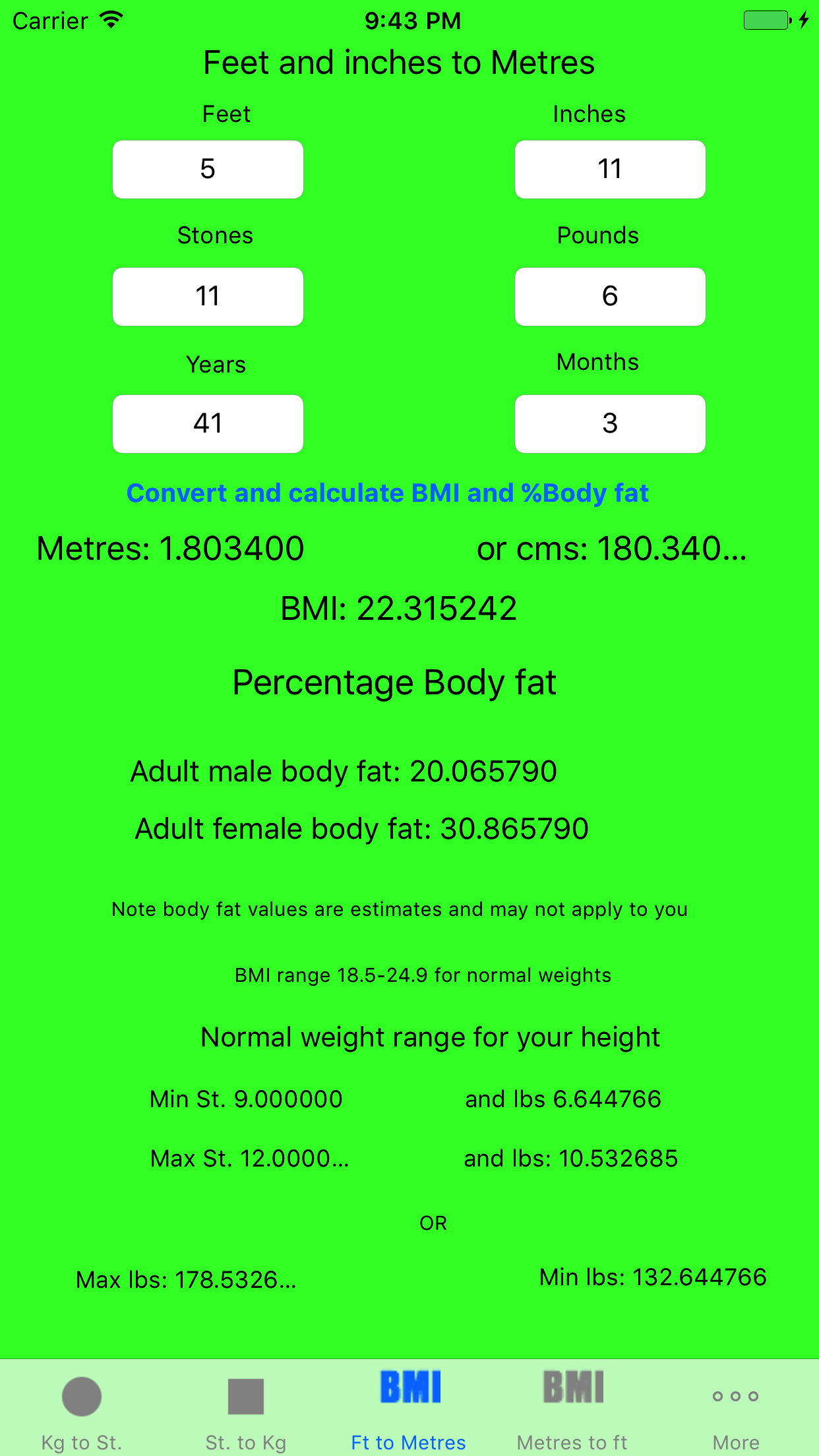Edit the Years input field
Viewport: 819px width, 1456px height.
(x=208, y=424)
